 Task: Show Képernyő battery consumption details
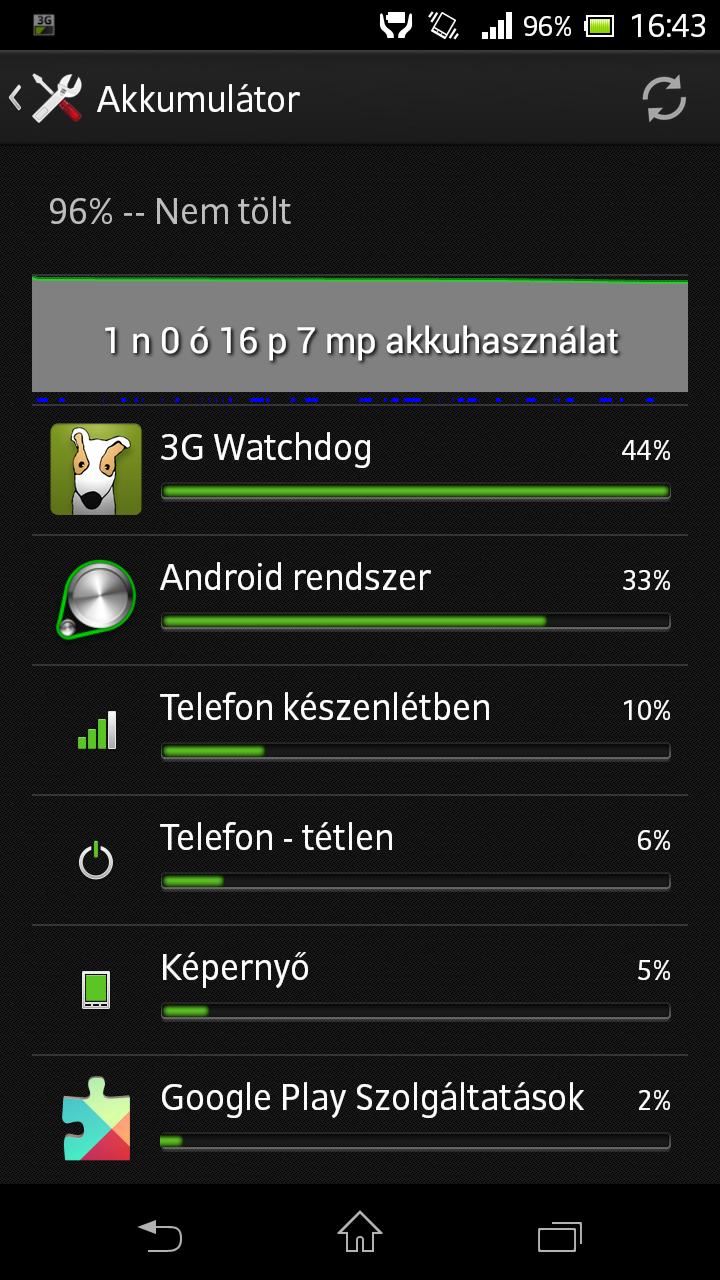click(360, 990)
